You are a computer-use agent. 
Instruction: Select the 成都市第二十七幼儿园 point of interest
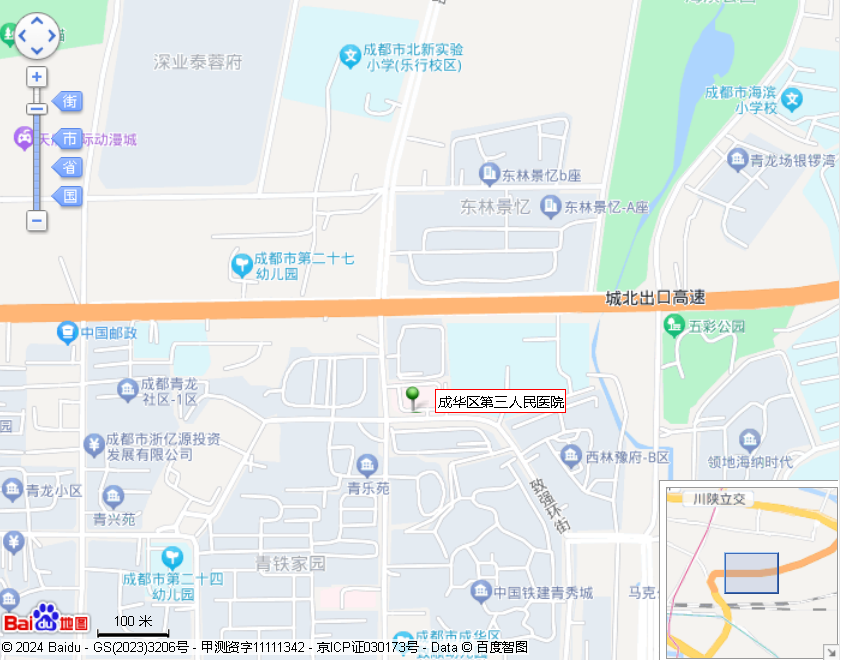click(242, 265)
